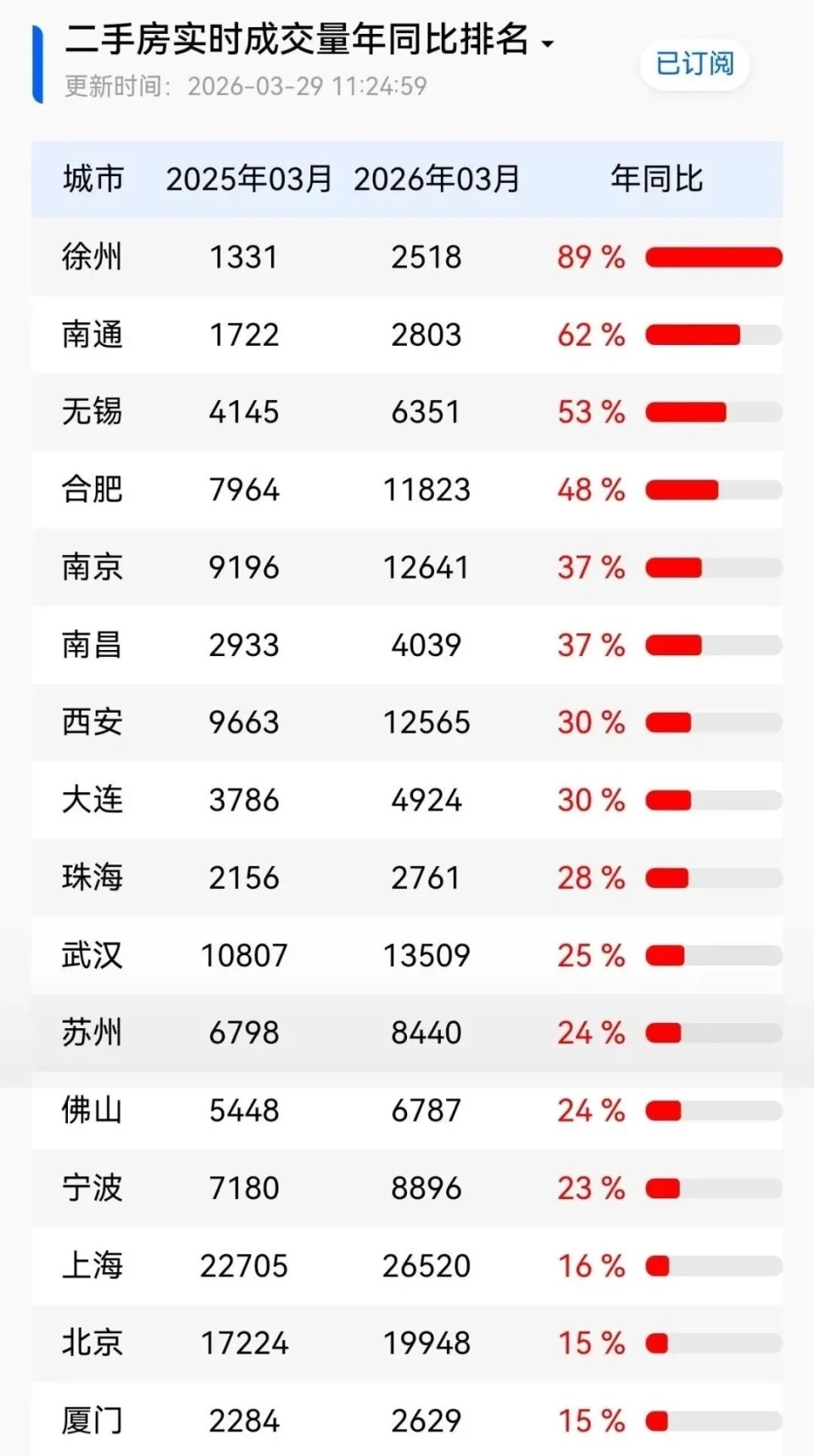Select the city 南通 in the table
Screen dimensions: 814x1456
tap(92, 335)
